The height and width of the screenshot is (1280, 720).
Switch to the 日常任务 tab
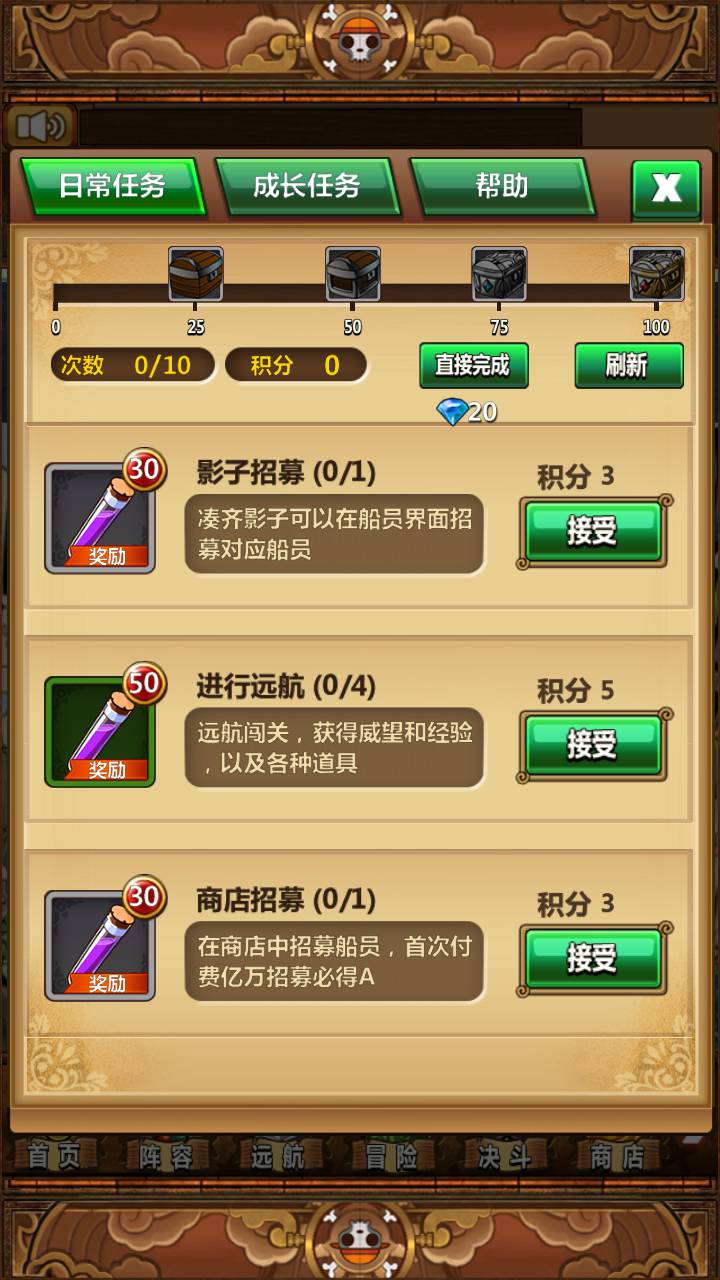(x=112, y=186)
